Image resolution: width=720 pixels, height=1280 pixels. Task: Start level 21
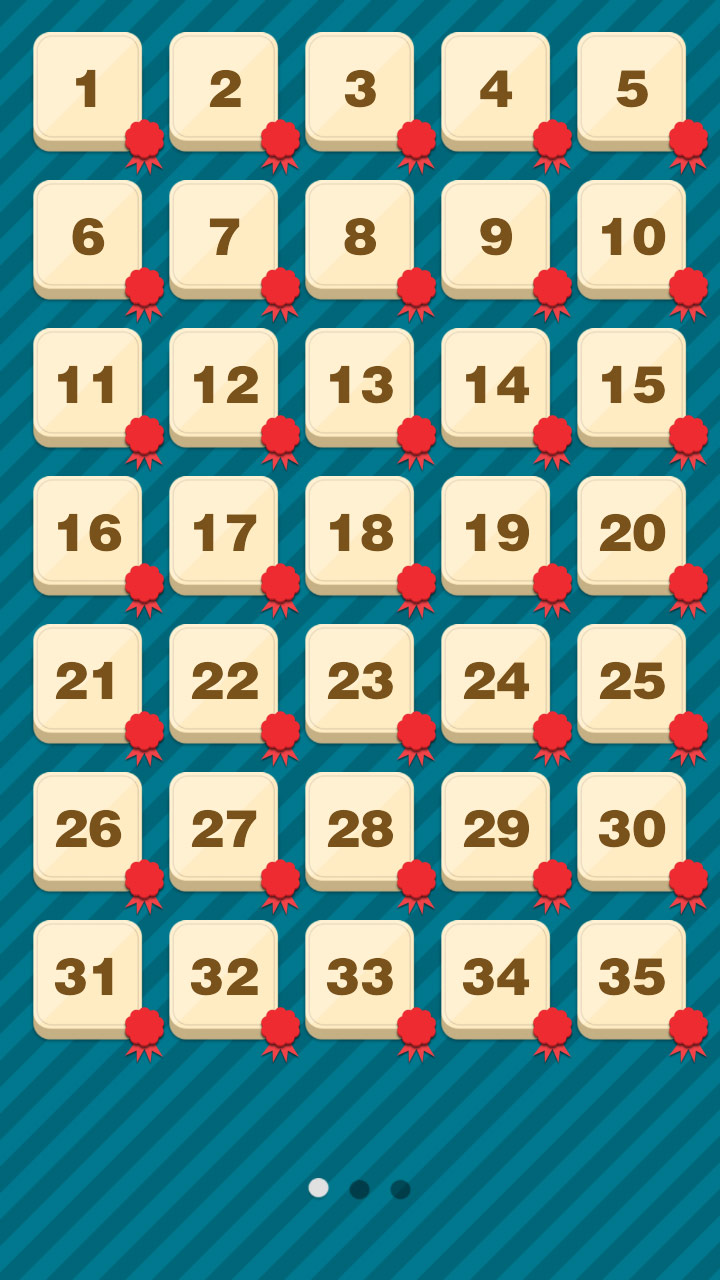(87, 682)
